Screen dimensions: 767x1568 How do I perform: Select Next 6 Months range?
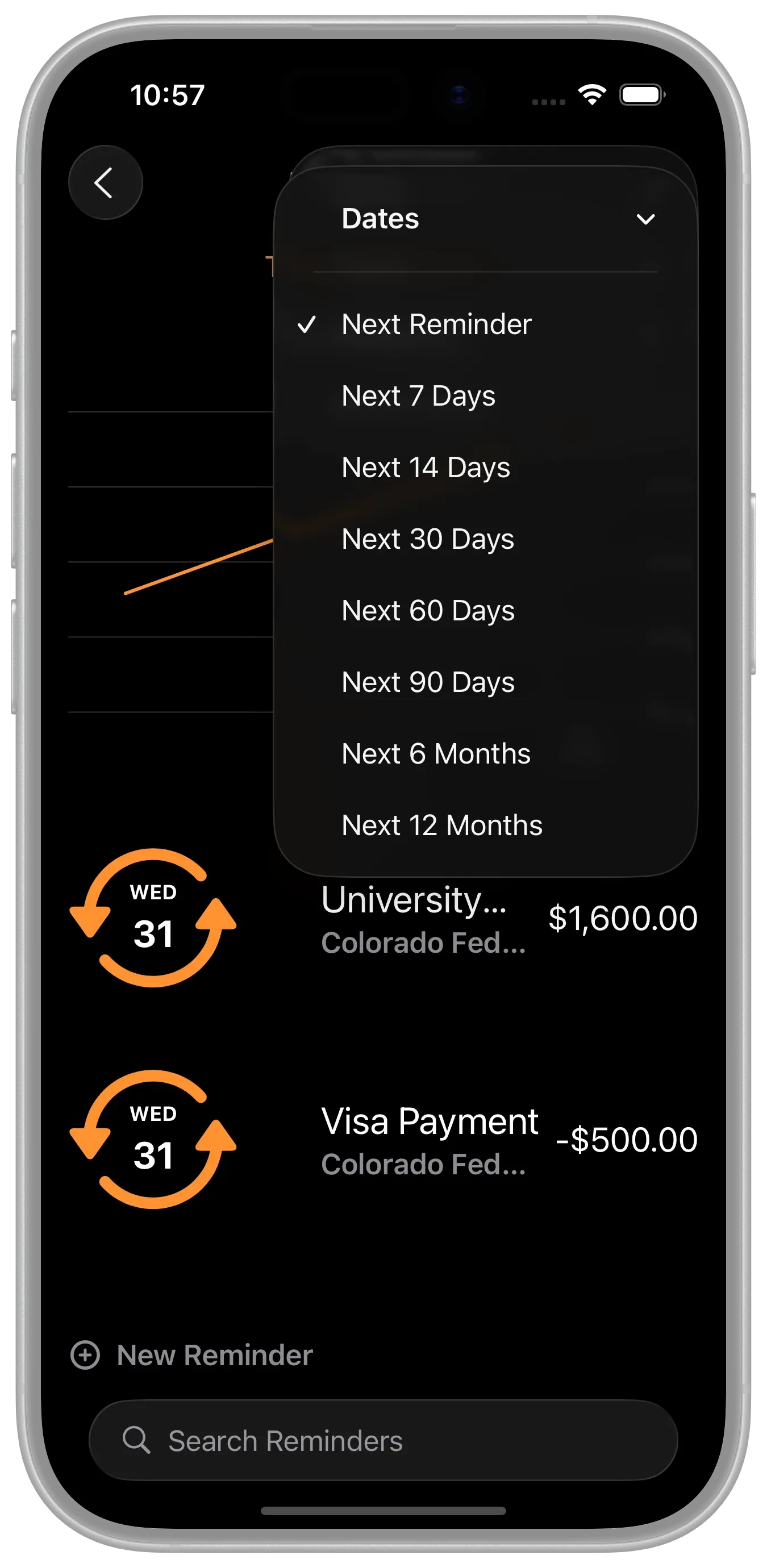coord(436,754)
